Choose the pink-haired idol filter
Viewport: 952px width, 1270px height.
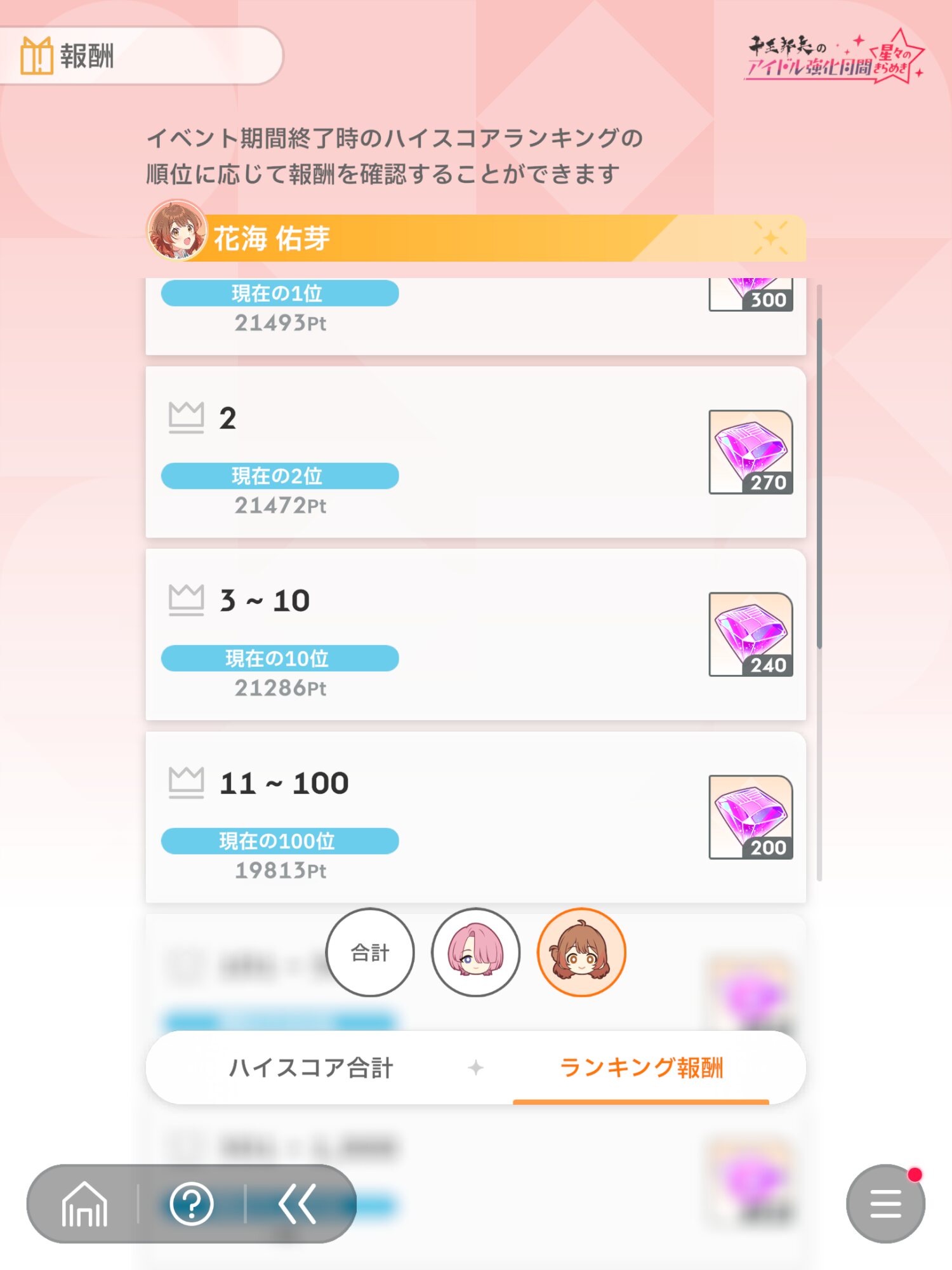(x=475, y=952)
